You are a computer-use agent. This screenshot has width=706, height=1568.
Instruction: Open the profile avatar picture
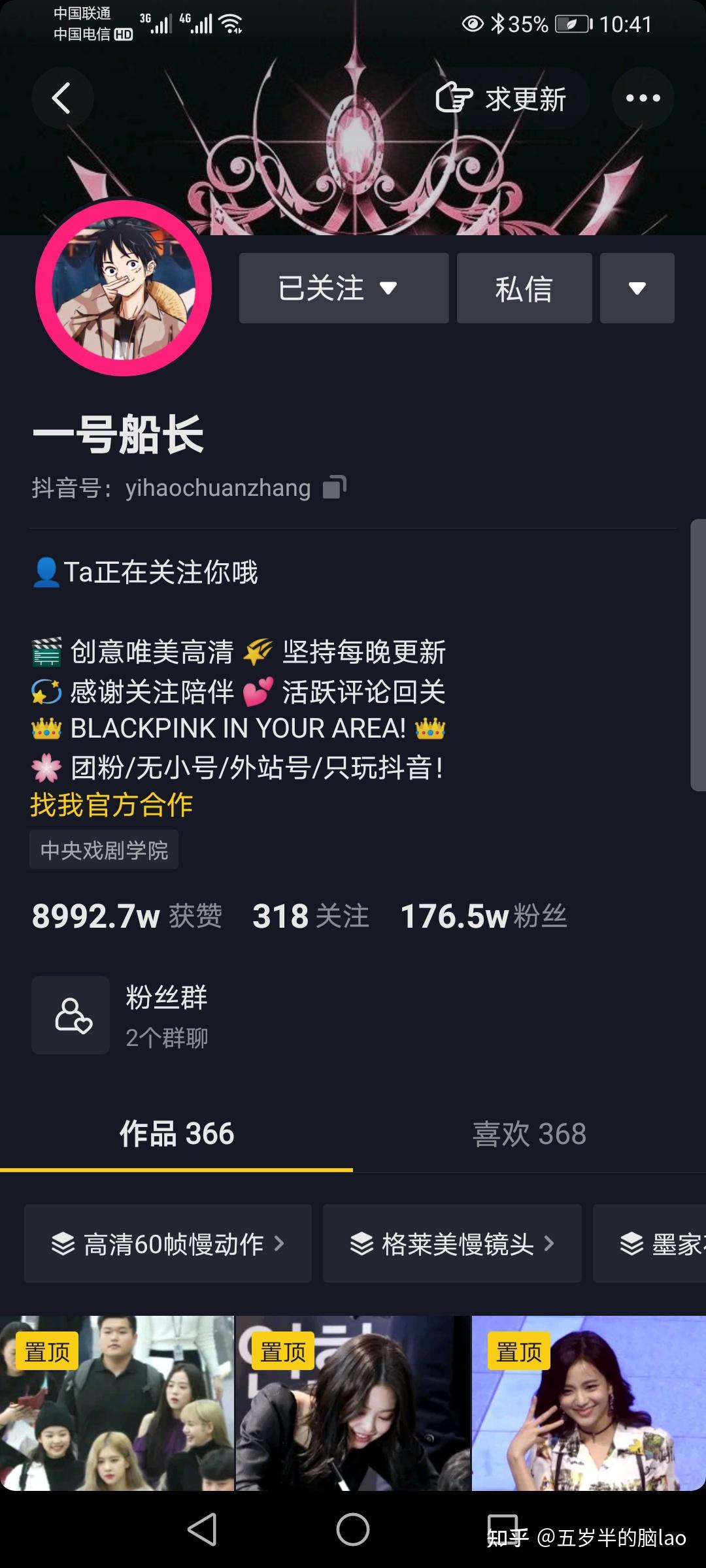point(124,288)
